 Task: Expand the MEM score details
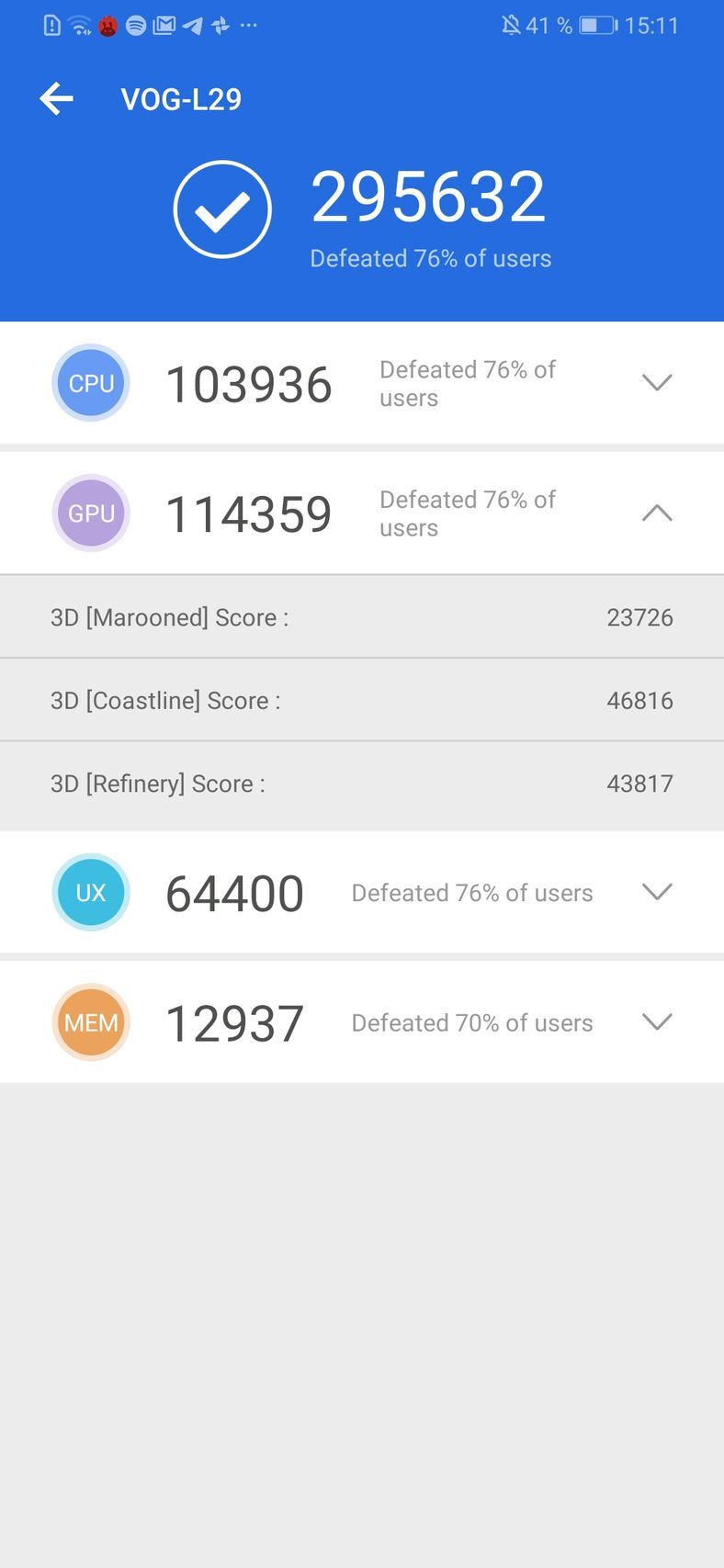point(656,1021)
